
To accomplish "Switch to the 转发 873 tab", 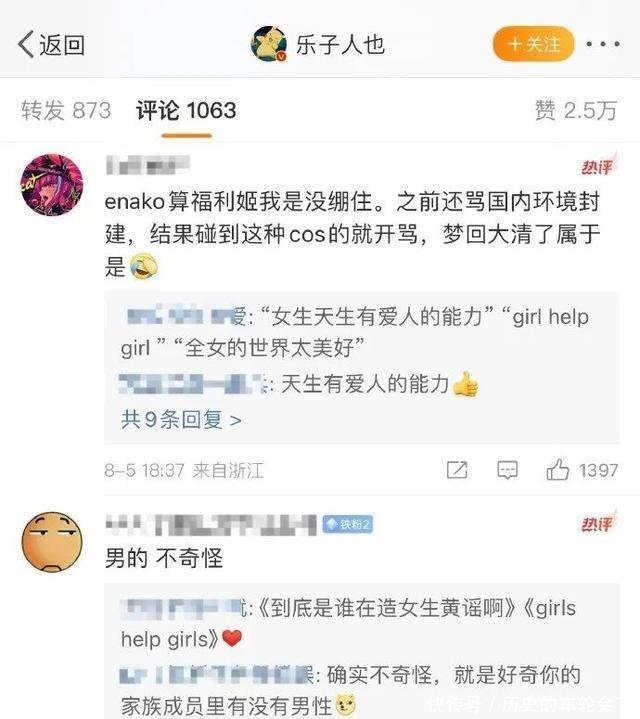I will [x=66, y=110].
